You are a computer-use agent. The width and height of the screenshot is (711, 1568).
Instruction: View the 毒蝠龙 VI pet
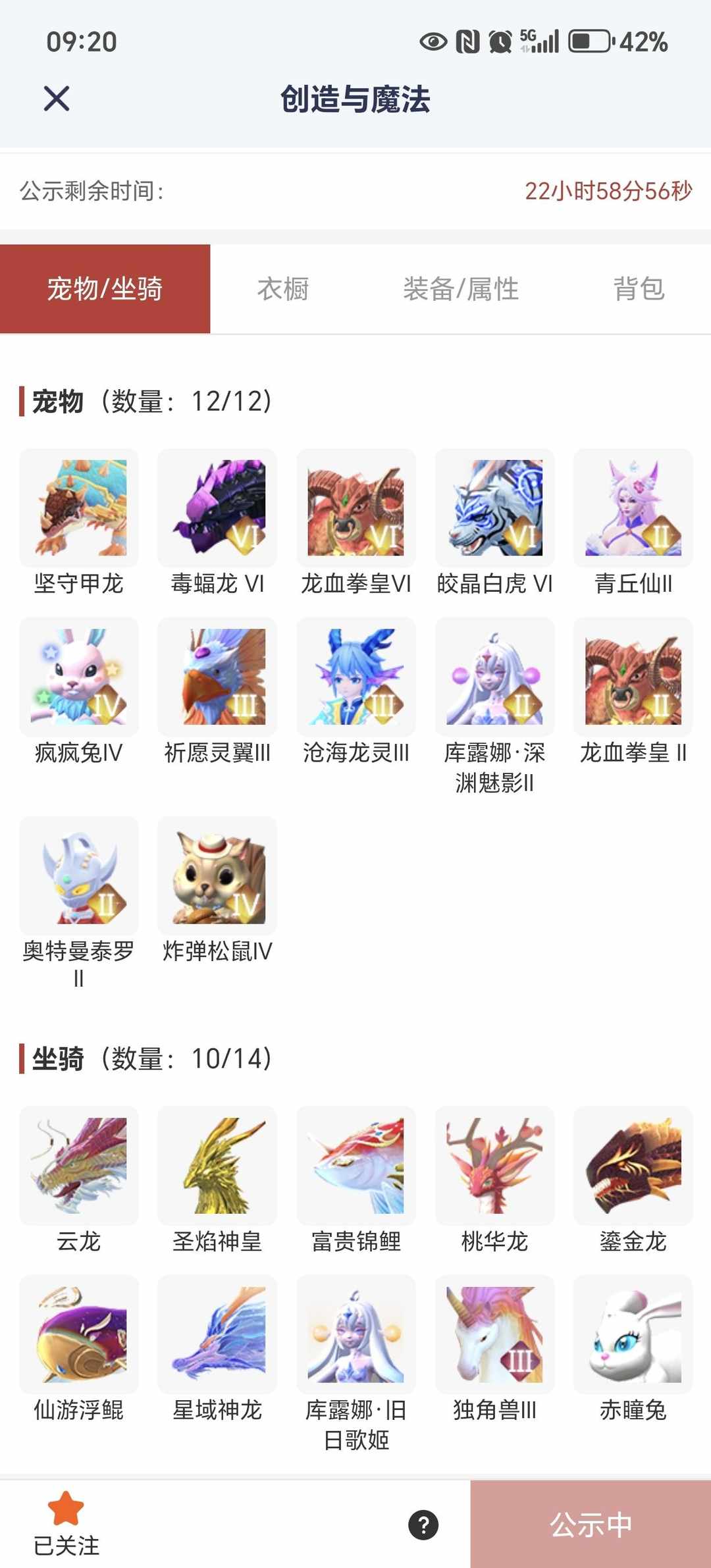[x=217, y=508]
